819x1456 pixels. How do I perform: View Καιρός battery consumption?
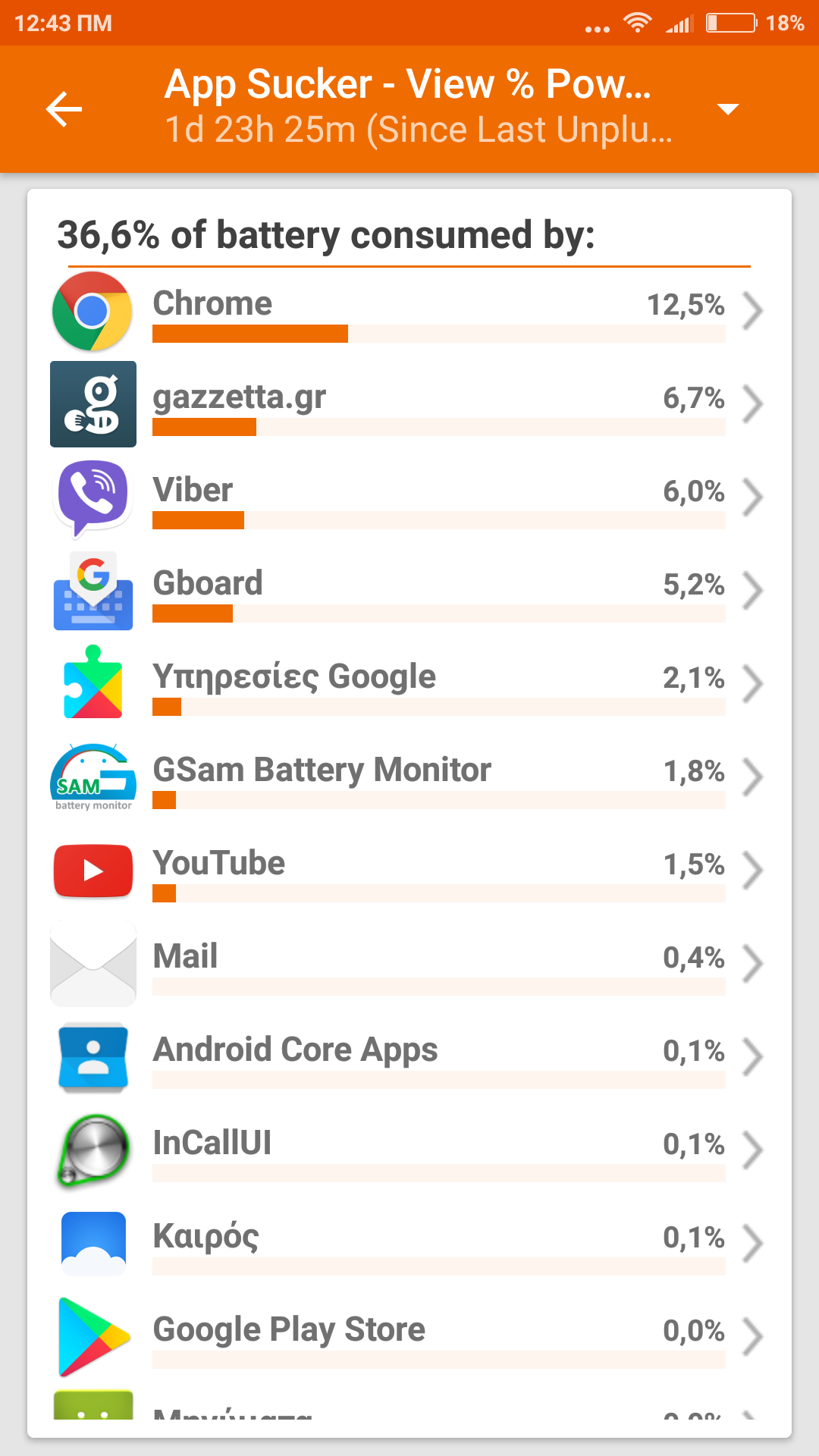click(x=409, y=1244)
